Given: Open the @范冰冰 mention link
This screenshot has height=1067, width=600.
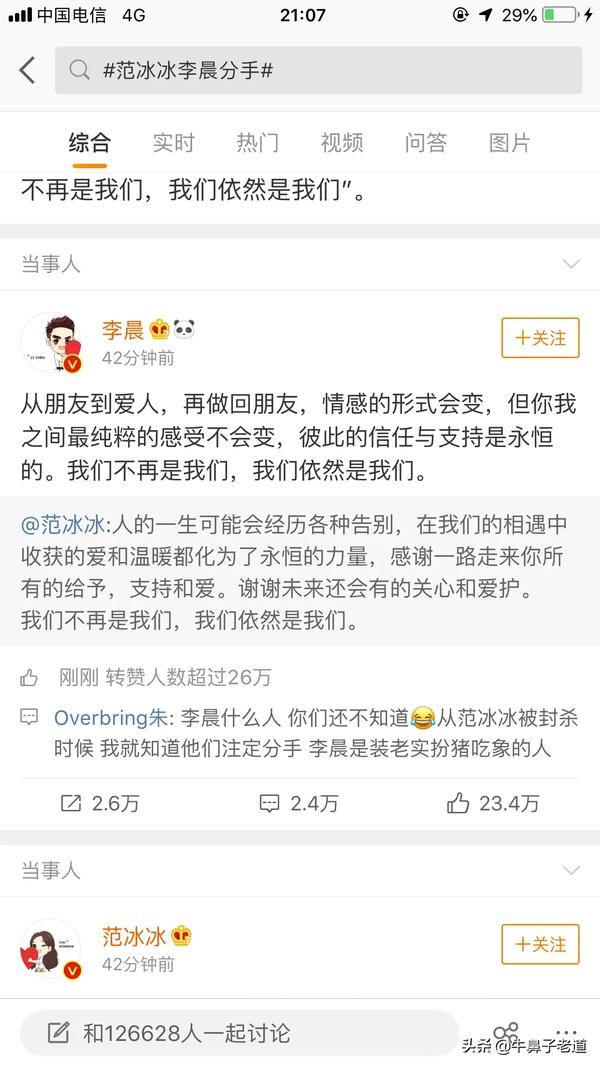Looking at the screenshot, I should pos(62,524).
